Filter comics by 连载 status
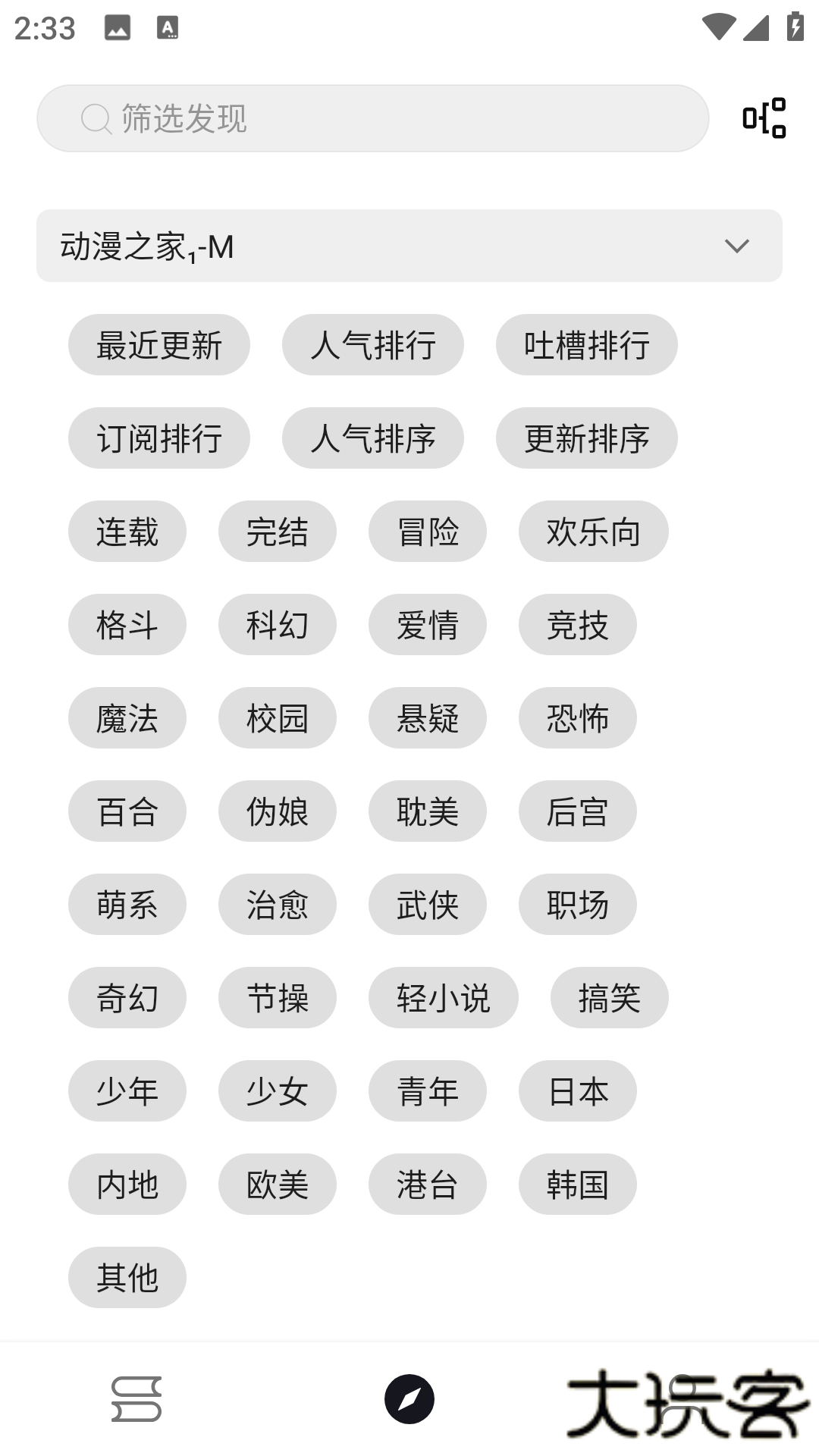Image resolution: width=819 pixels, height=1456 pixels. [x=127, y=532]
